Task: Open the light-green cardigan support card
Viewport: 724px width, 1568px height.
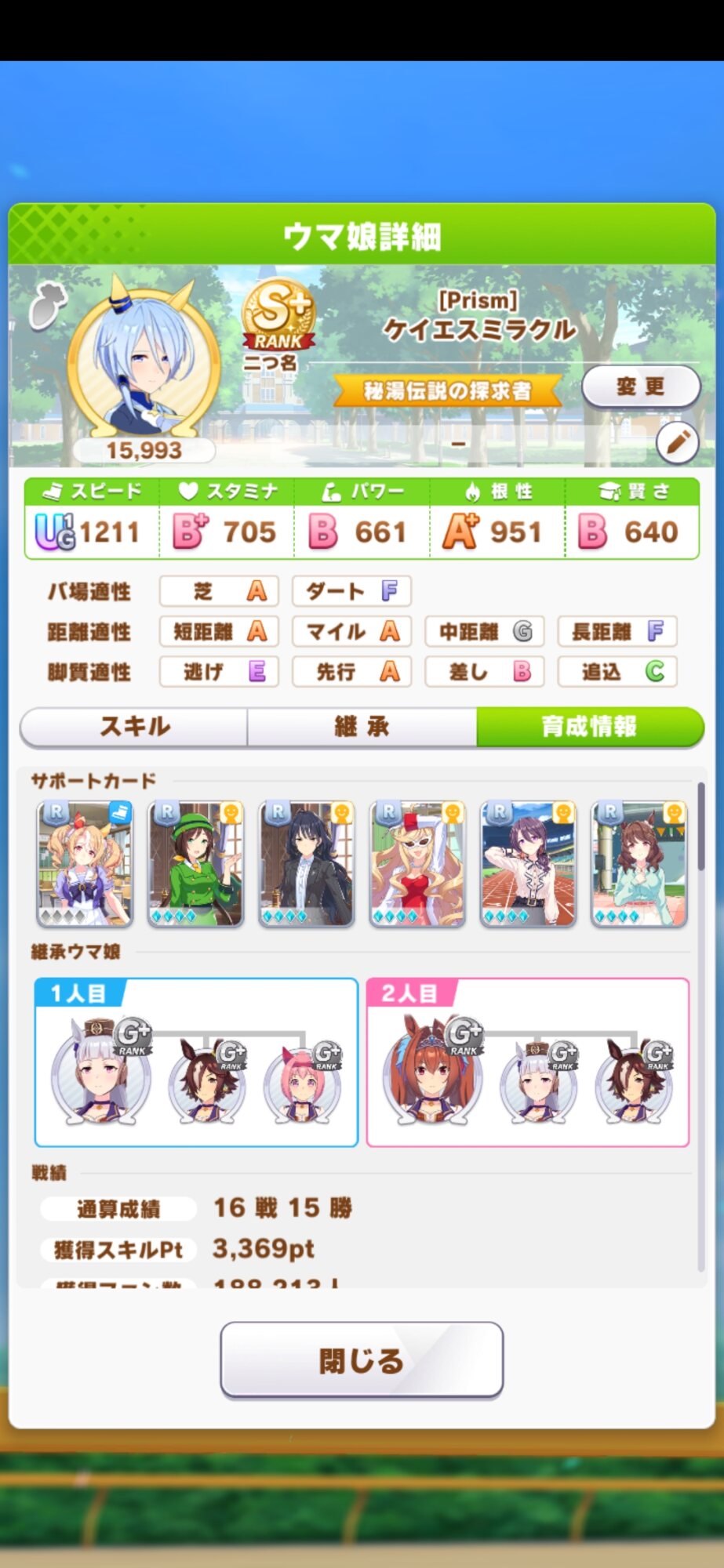Action: (x=639, y=863)
